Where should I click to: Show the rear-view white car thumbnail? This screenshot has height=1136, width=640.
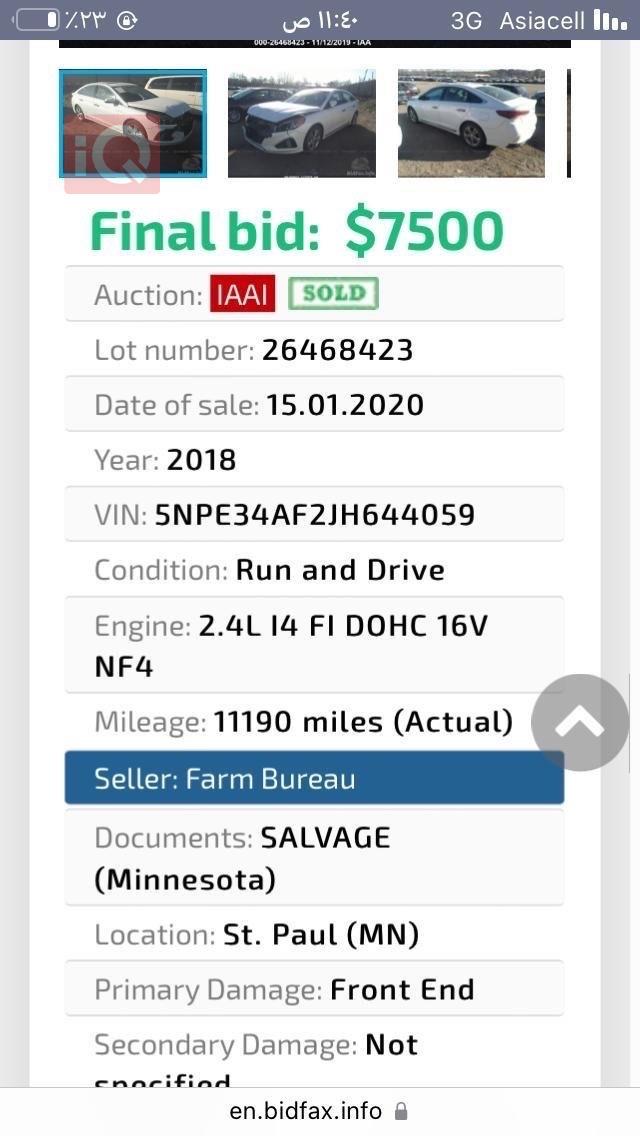click(471, 123)
